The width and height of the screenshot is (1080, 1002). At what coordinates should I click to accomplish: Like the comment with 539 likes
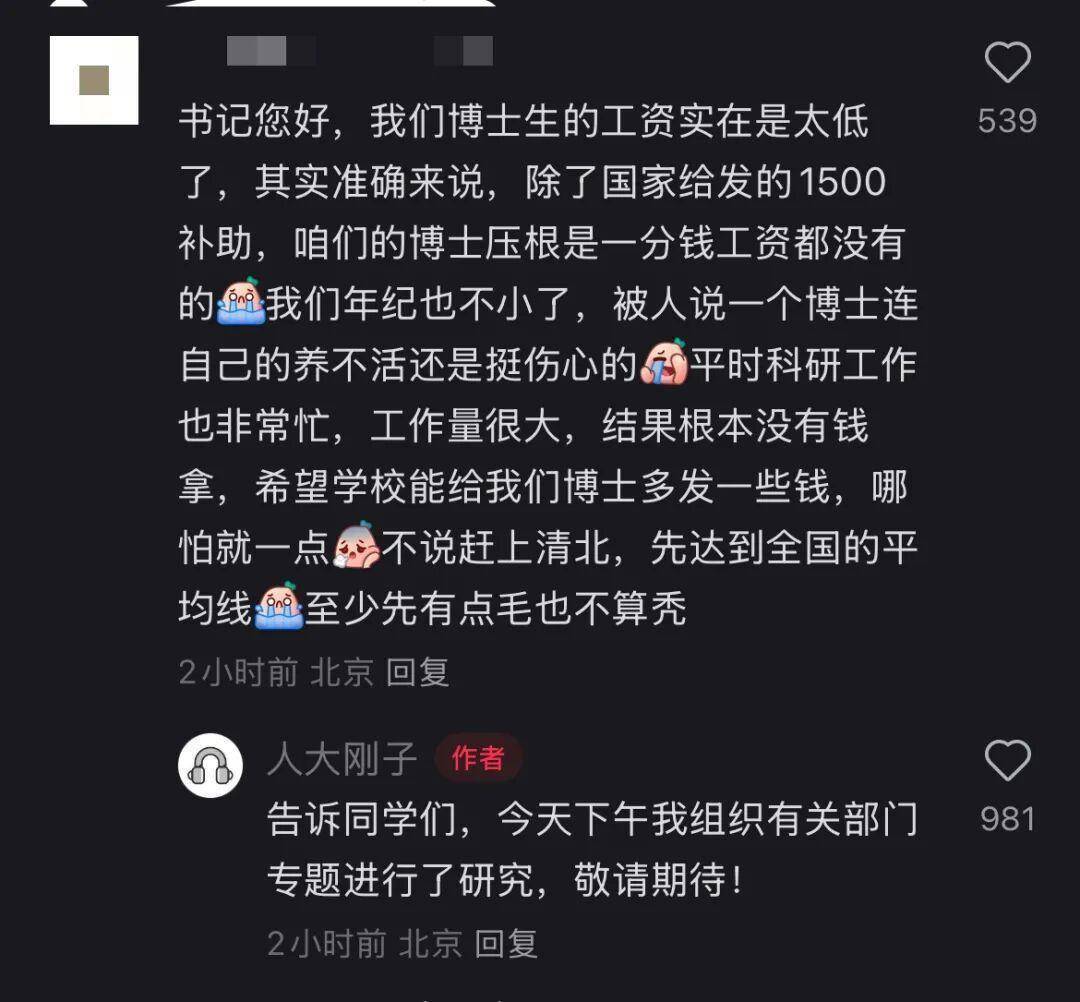(1007, 65)
